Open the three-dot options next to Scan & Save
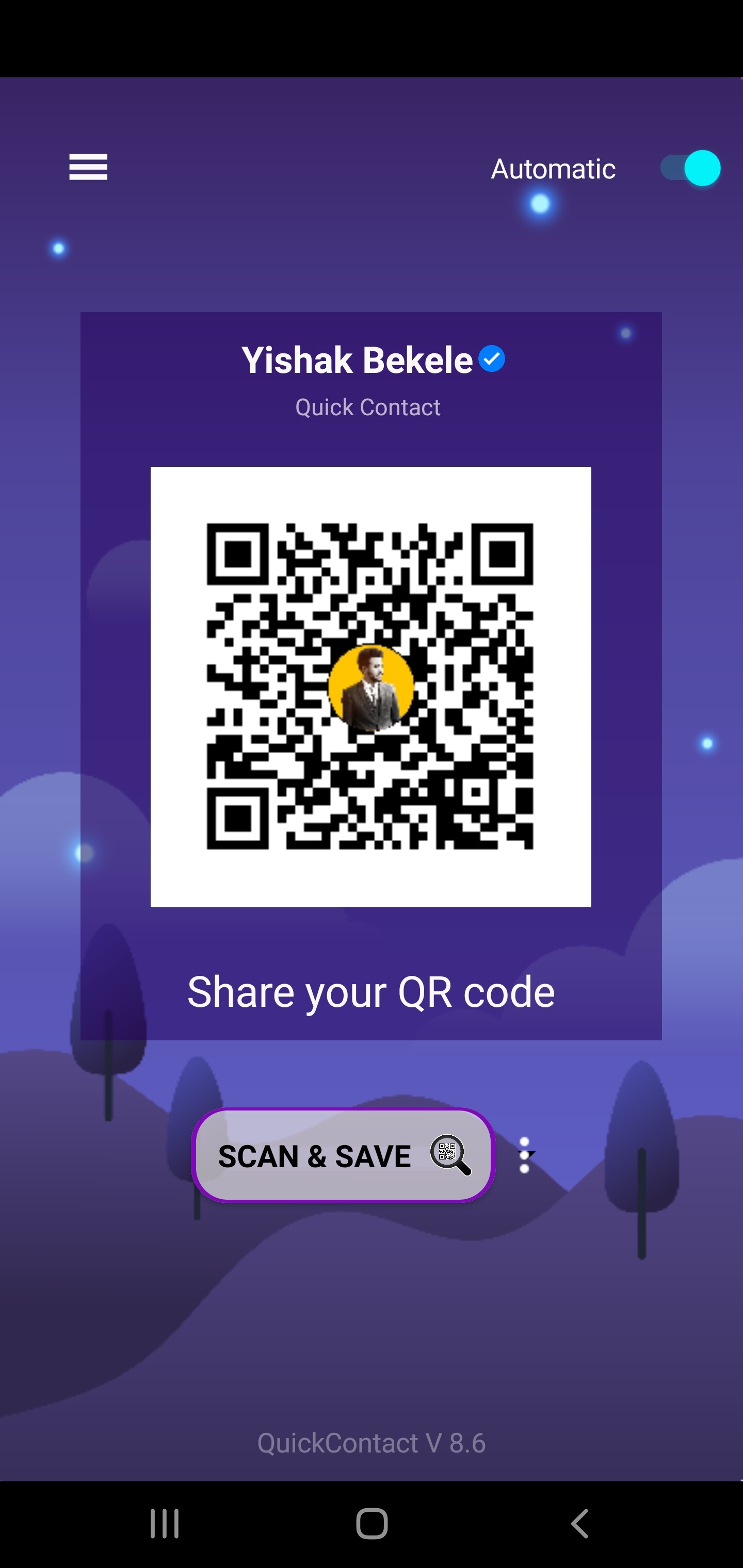The image size is (743, 1568). click(x=525, y=1155)
